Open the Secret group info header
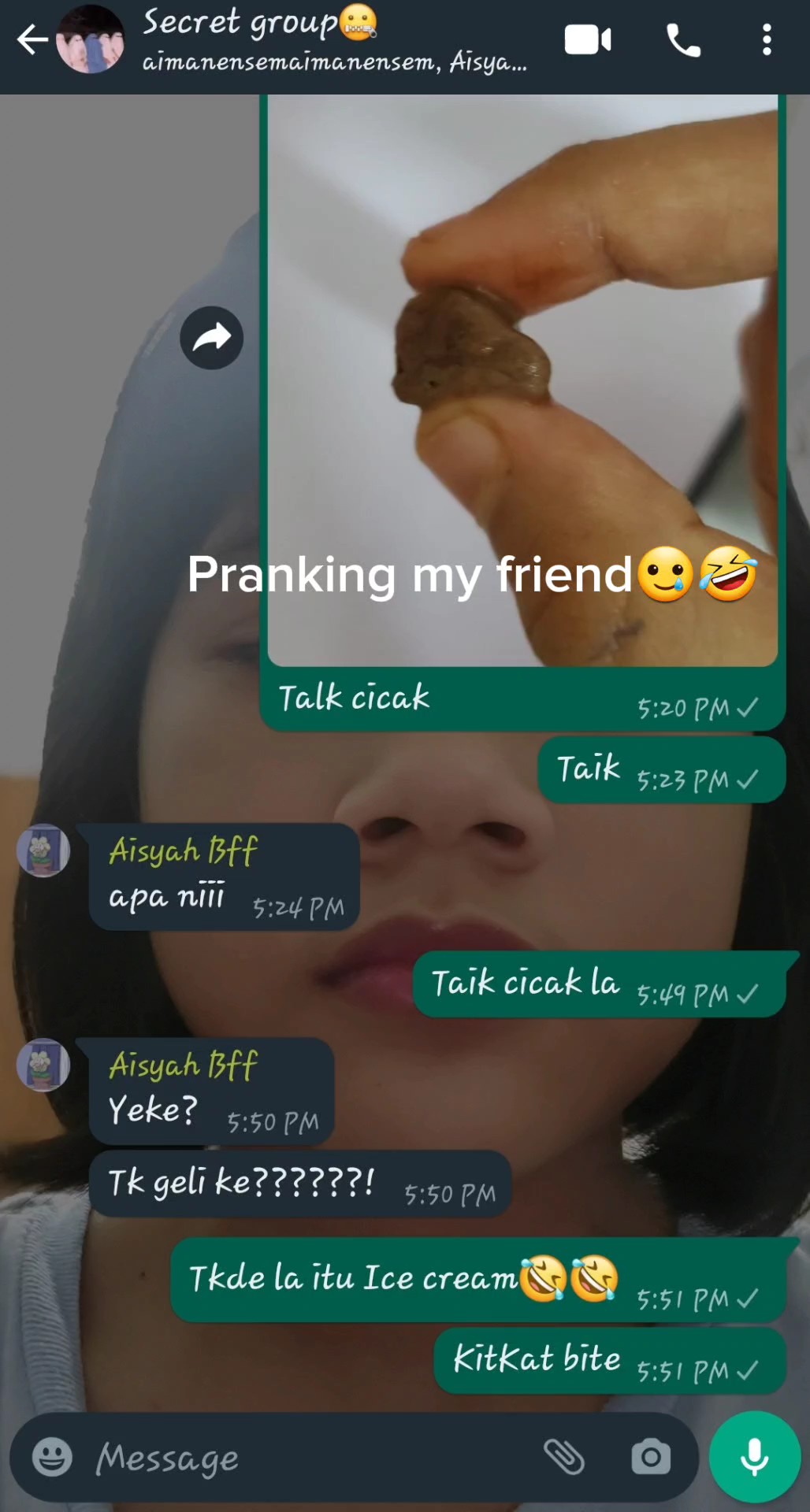This screenshot has width=810, height=1512. pos(335,41)
